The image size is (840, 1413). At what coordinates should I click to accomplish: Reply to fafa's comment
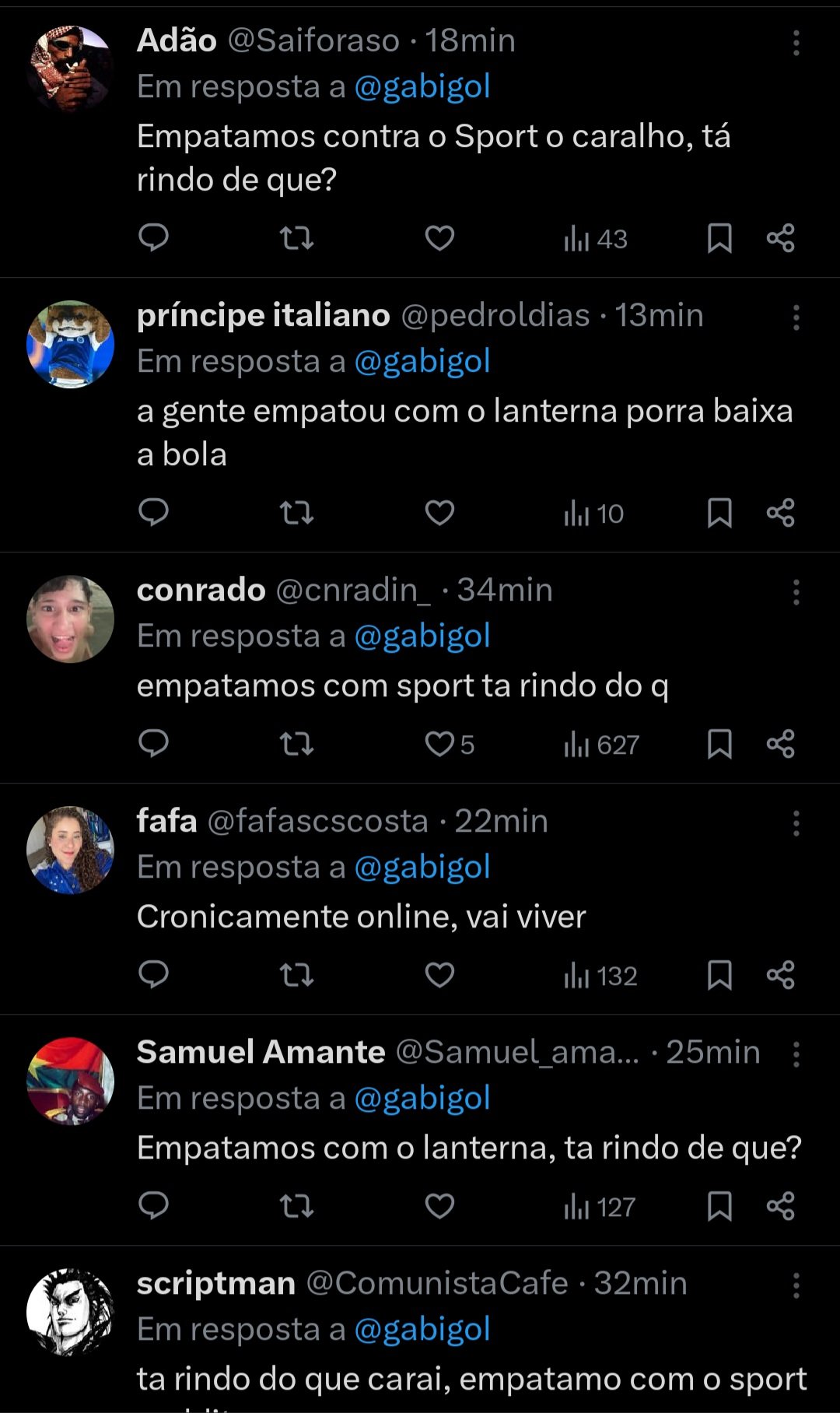(153, 975)
